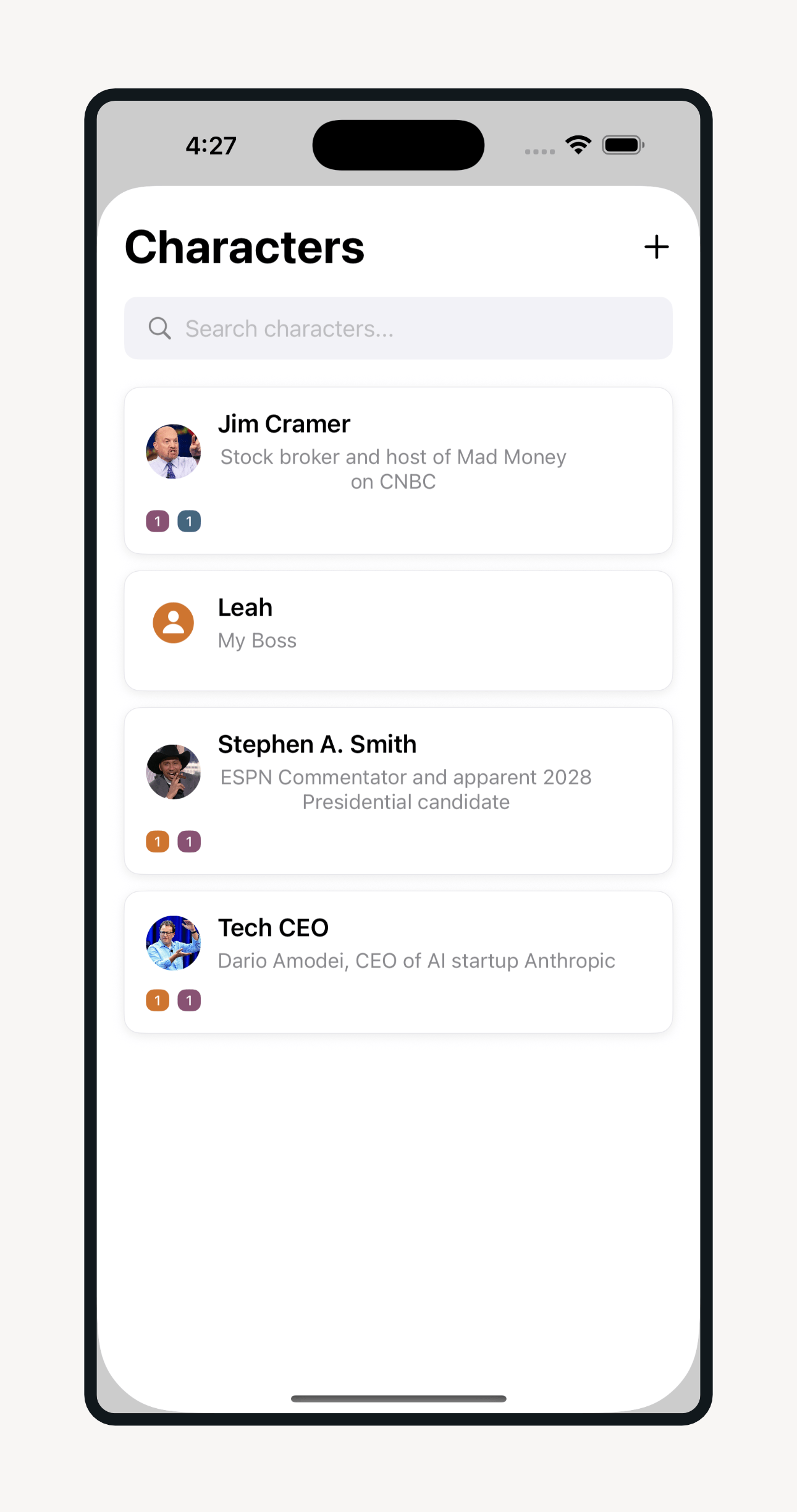
Task: Open the Jim Cramer character card
Action: (399, 470)
